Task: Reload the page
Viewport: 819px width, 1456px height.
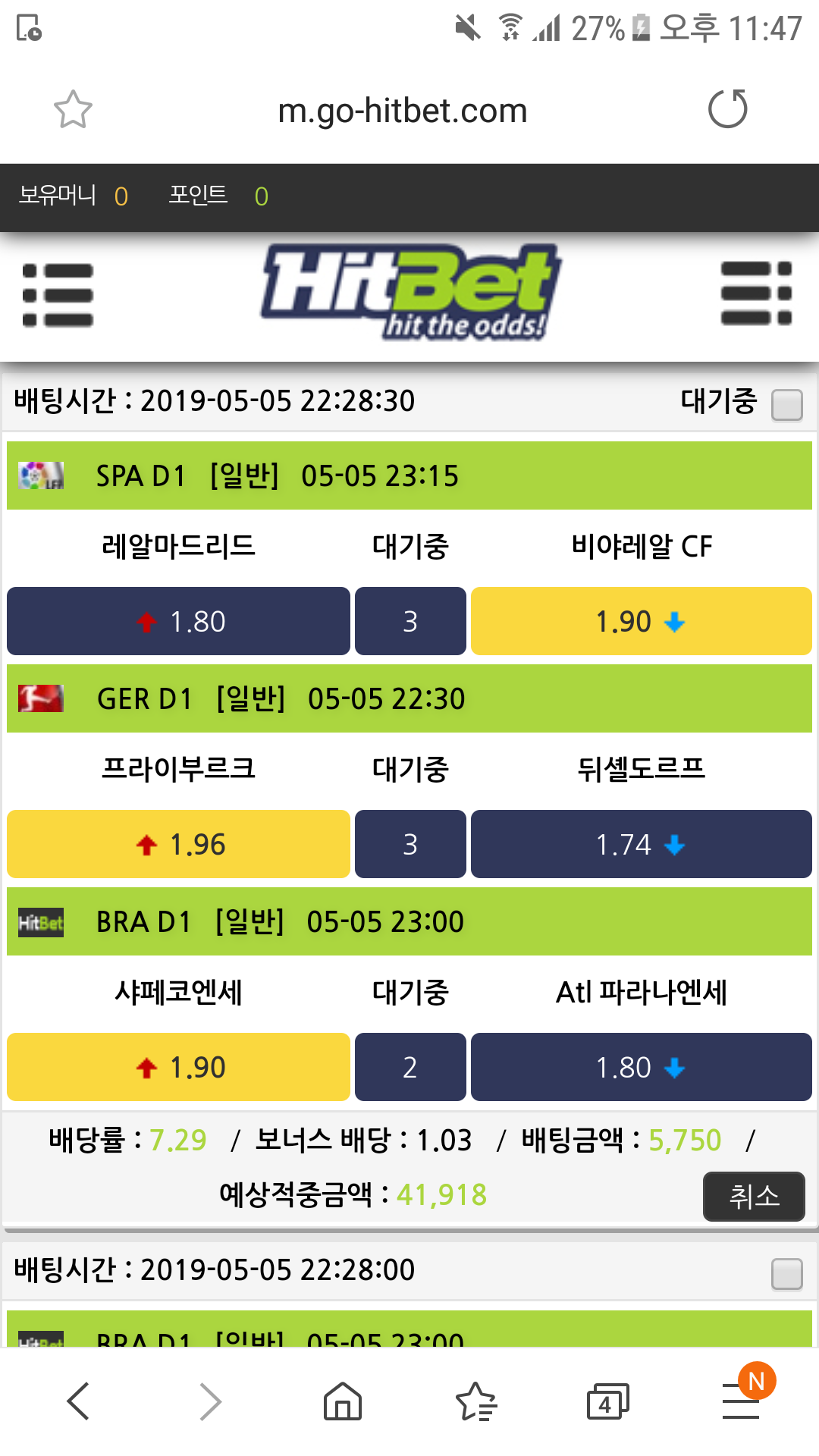Action: click(727, 109)
